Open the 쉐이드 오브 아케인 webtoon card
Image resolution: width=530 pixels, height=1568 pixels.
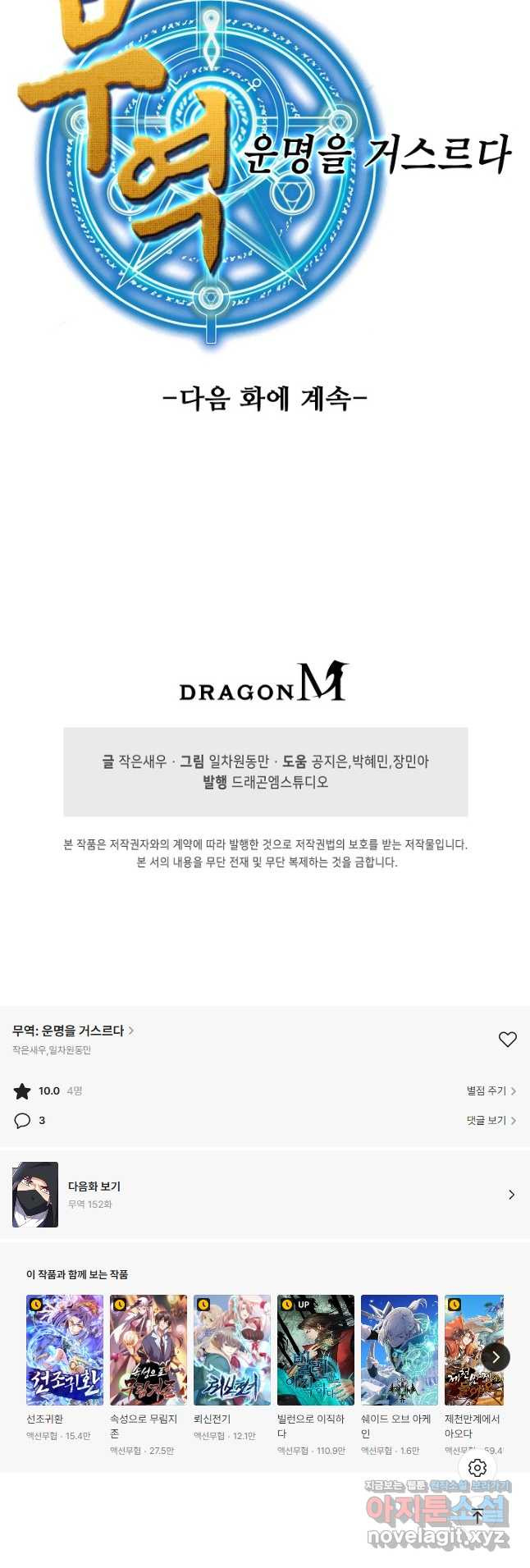click(400, 1350)
